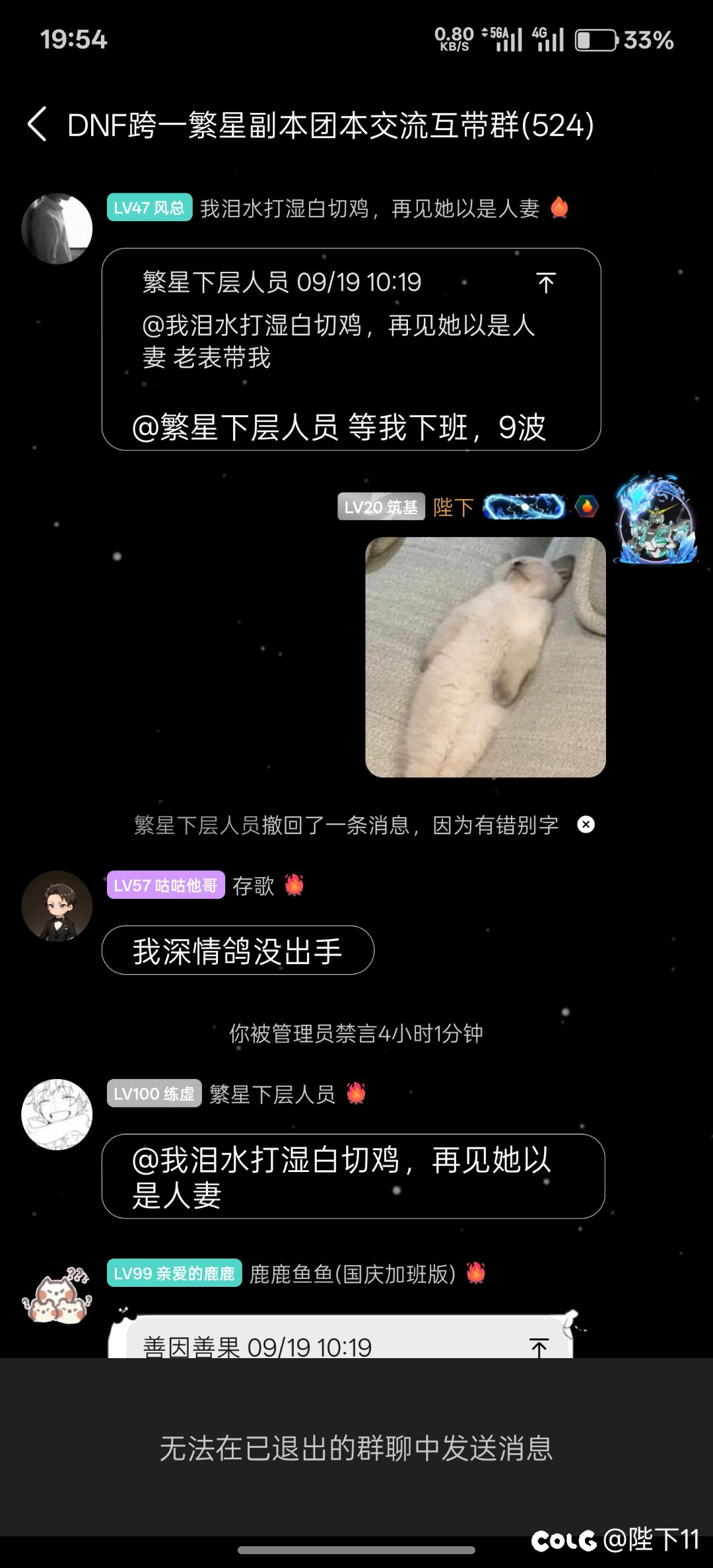Jump to the quoted 繁星下层人员 message

pos(545,283)
